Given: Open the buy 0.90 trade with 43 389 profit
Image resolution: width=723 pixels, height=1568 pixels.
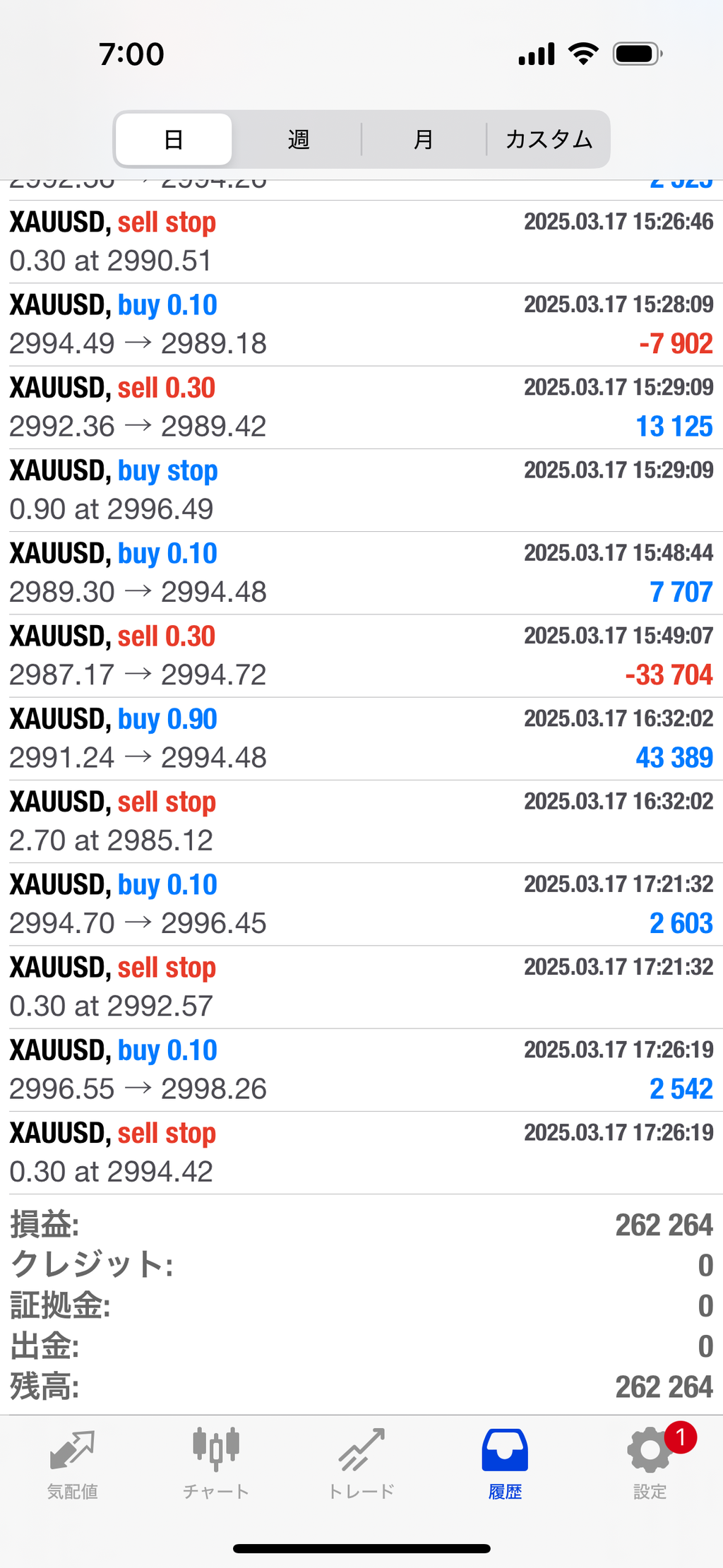Looking at the screenshot, I should [361, 739].
